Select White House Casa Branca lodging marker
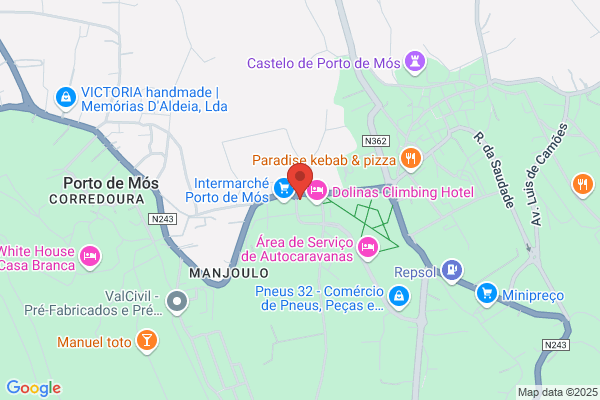Screen dimensions: 600x400 pyautogui.click(x=90, y=257)
